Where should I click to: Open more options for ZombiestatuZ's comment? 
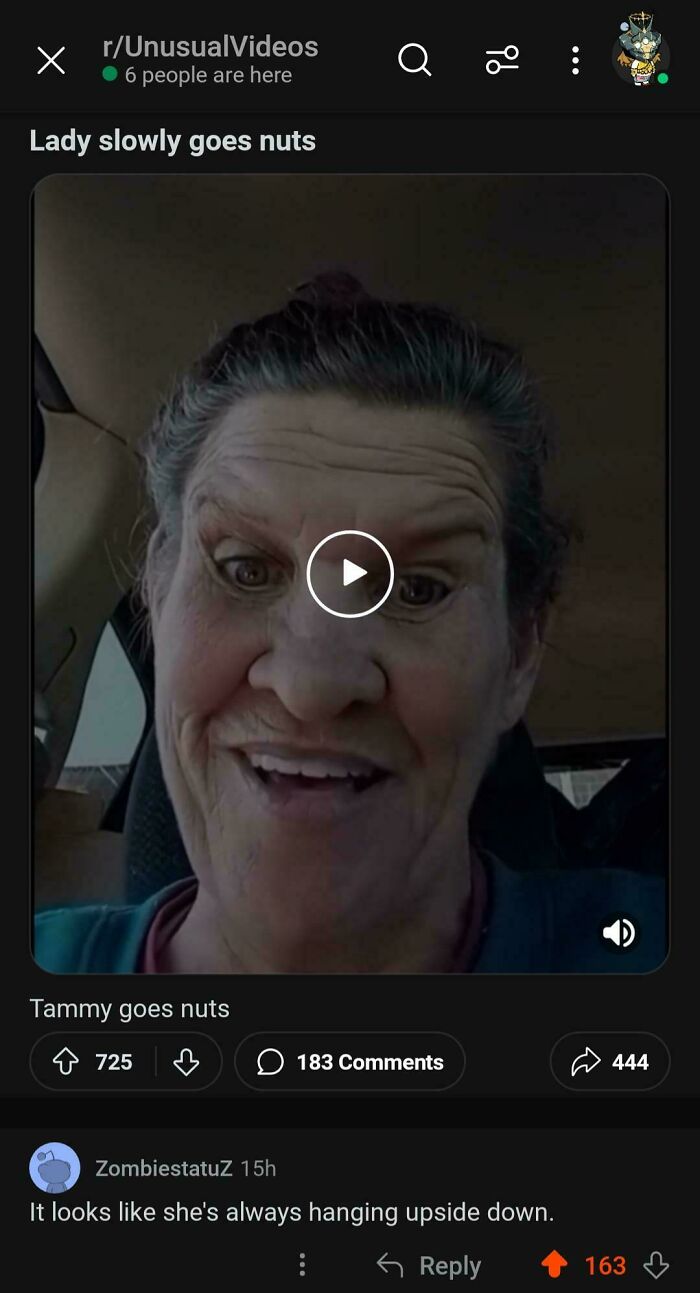(x=302, y=1265)
